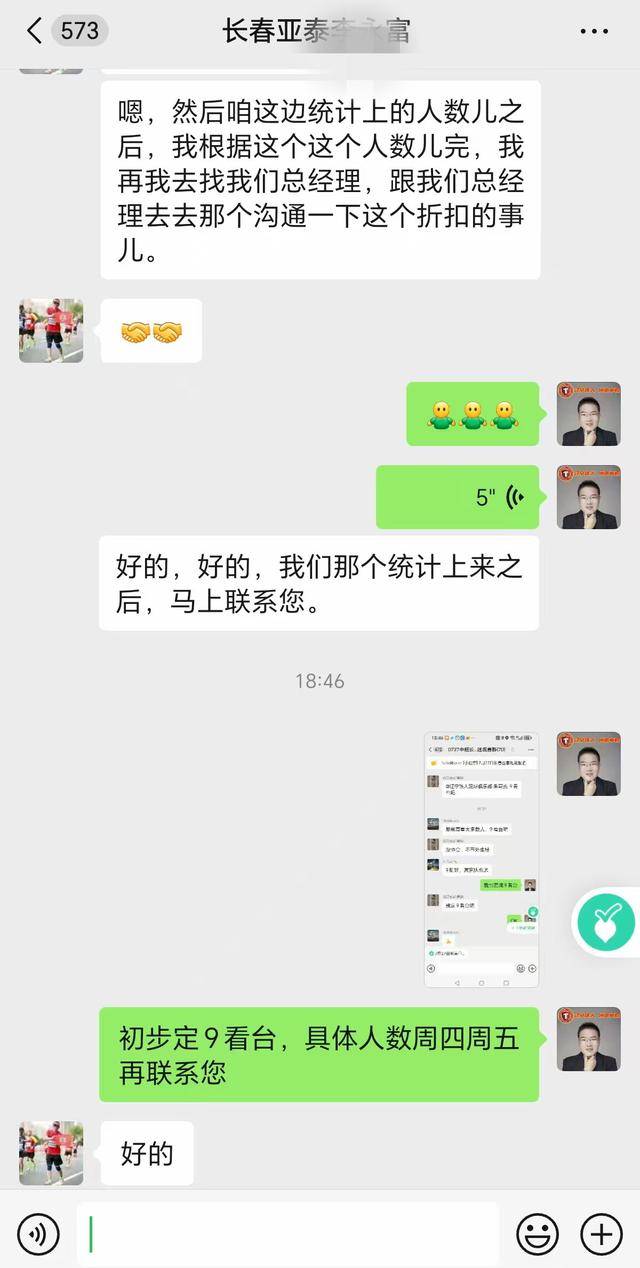Open the shared screenshot image
640x1268 pixels.
(x=482, y=859)
